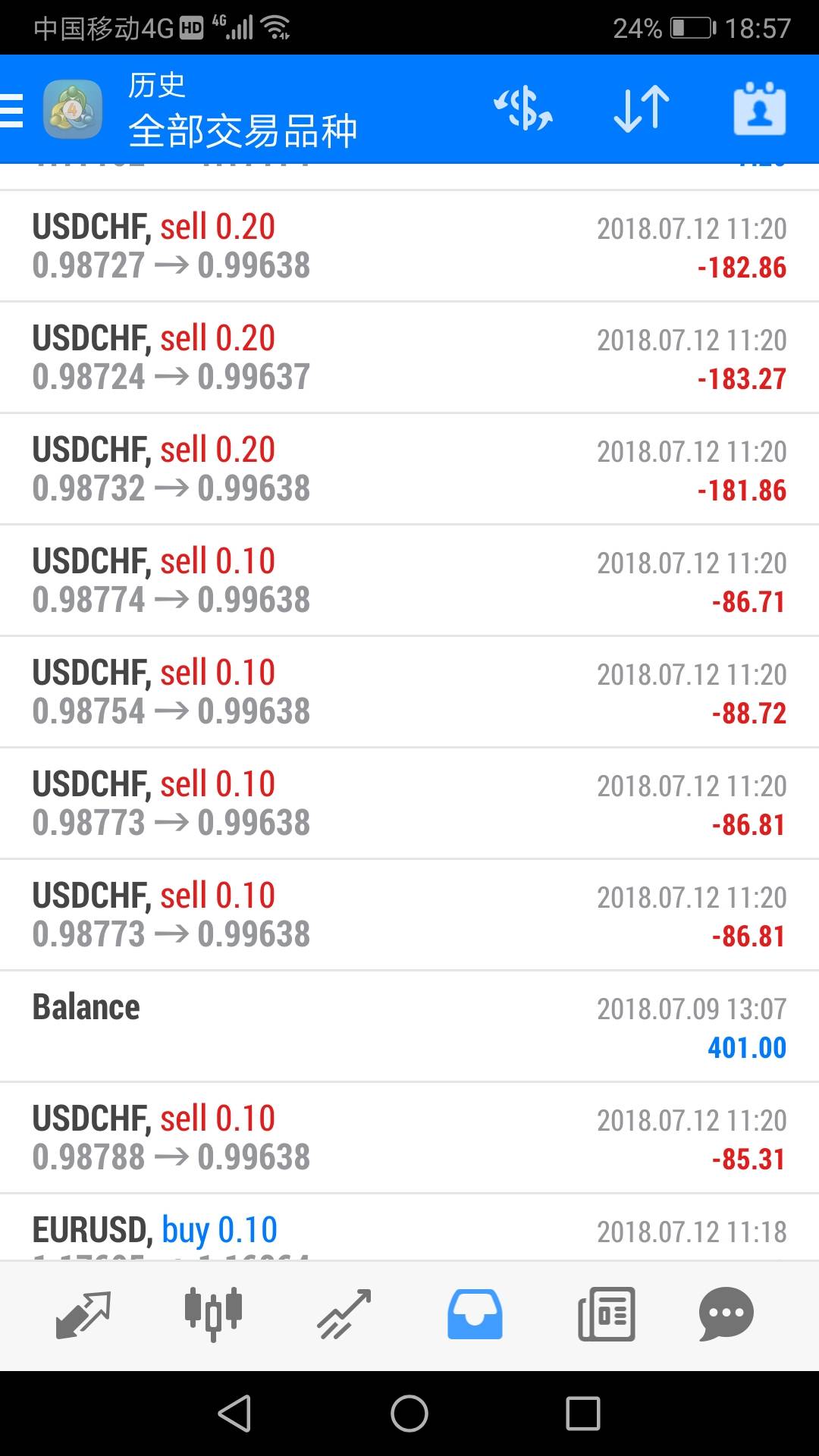Viewport: 819px width, 1456px height.
Task: Open the Chat messages tab
Action: coord(726,1314)
